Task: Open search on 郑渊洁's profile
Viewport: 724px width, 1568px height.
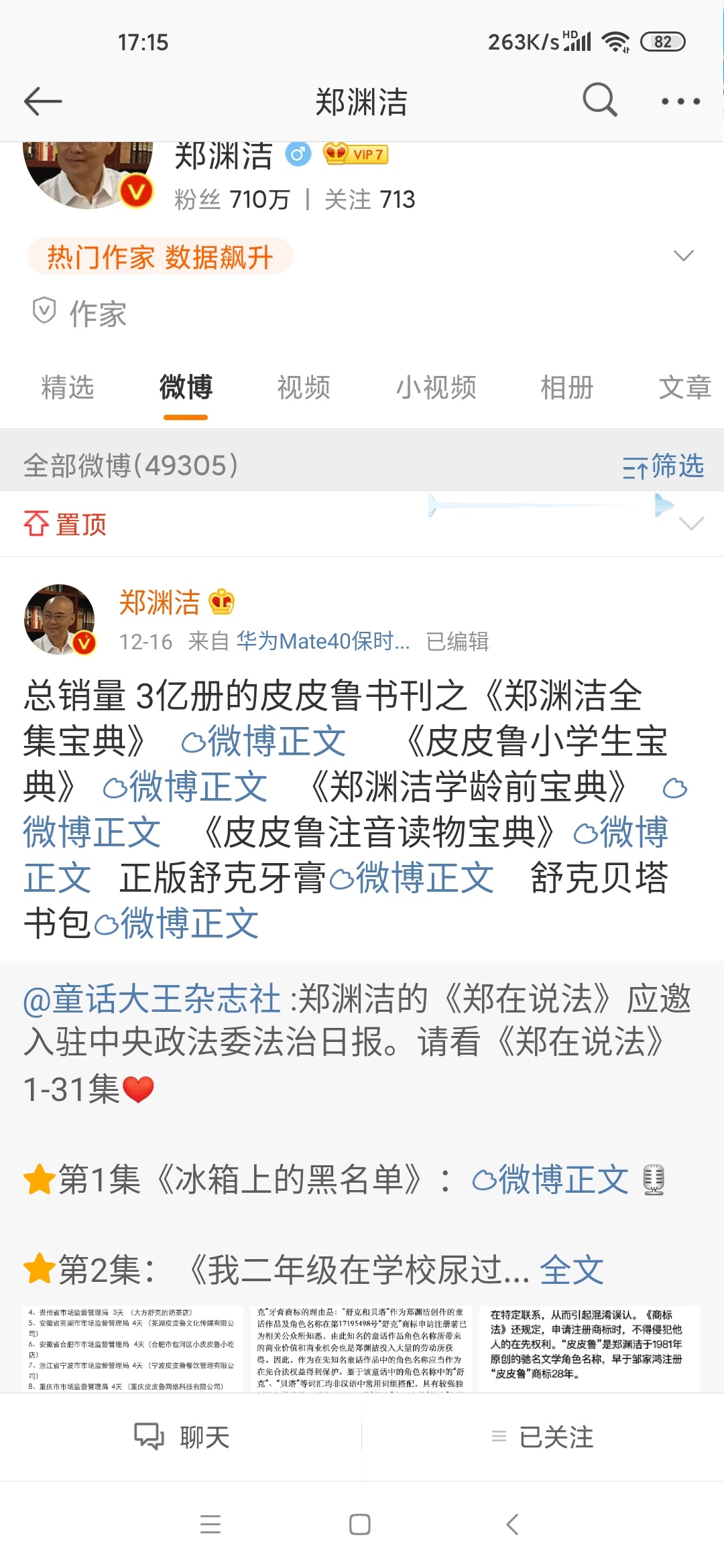Action: 599,101
